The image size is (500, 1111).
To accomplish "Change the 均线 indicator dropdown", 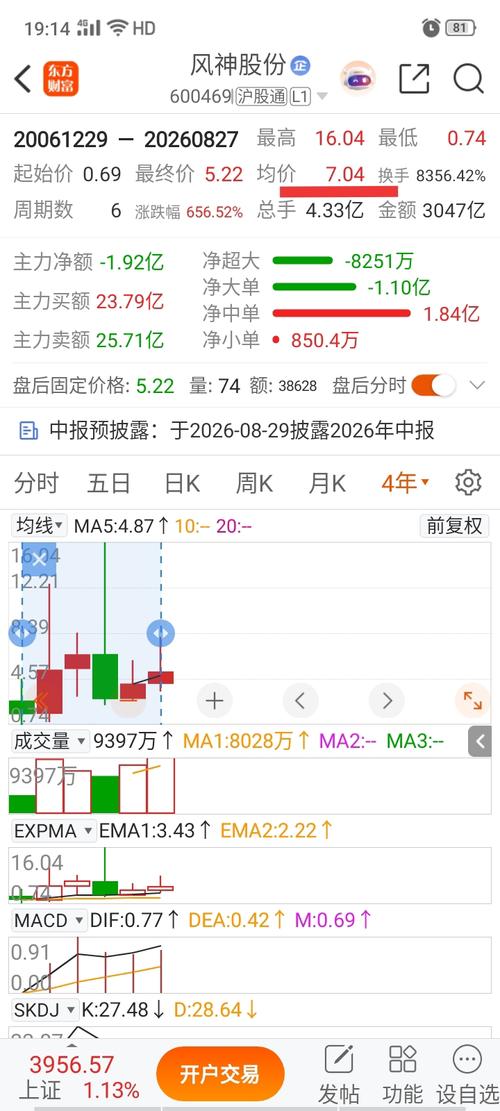I will pos(40,526).
